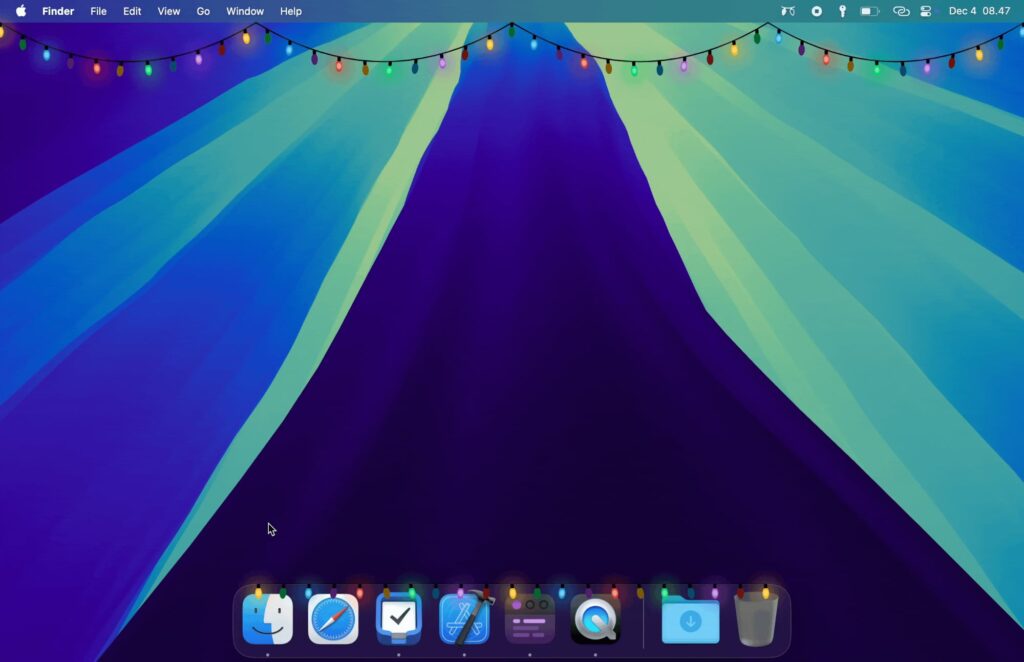Open the Apple menu

tap(21, 11)
